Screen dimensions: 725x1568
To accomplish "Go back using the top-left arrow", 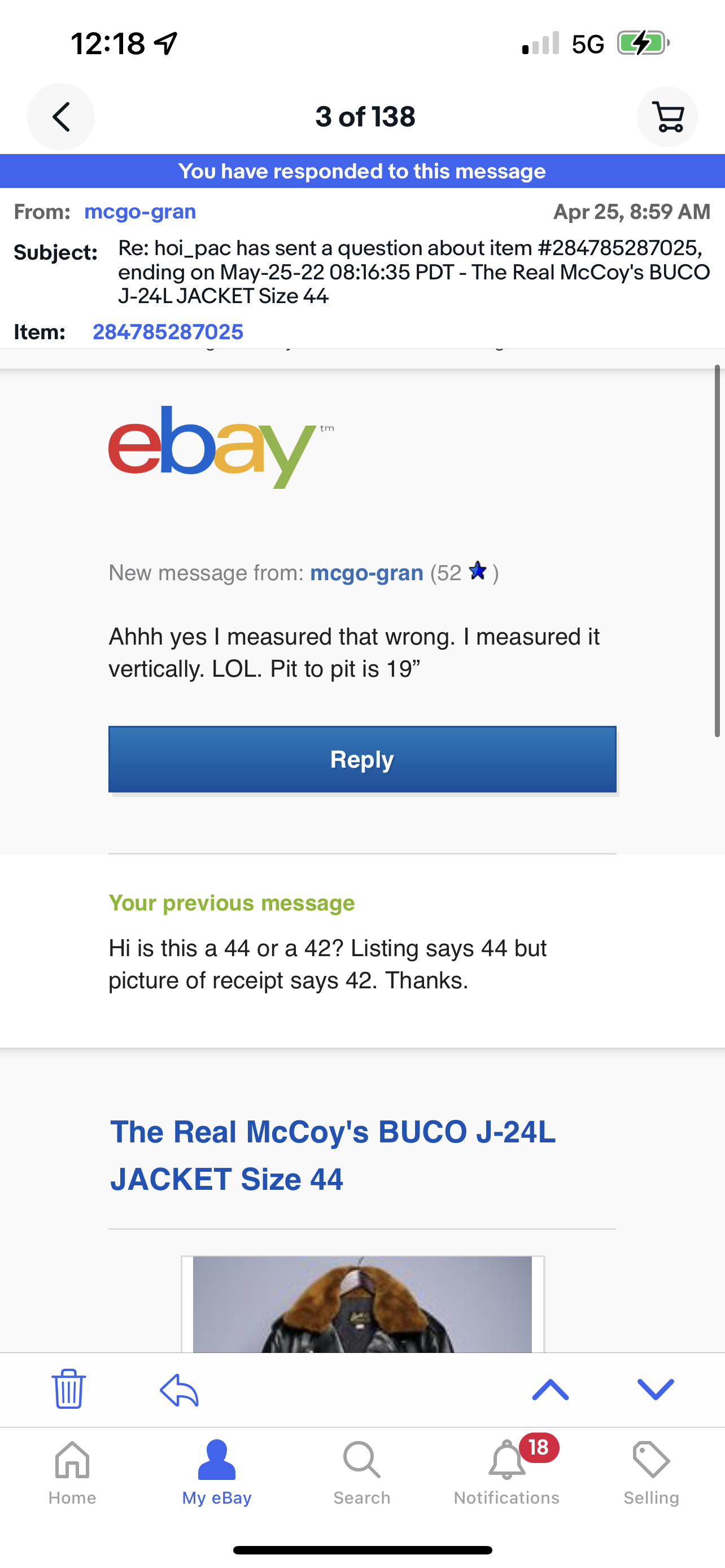I will point(61,117).
